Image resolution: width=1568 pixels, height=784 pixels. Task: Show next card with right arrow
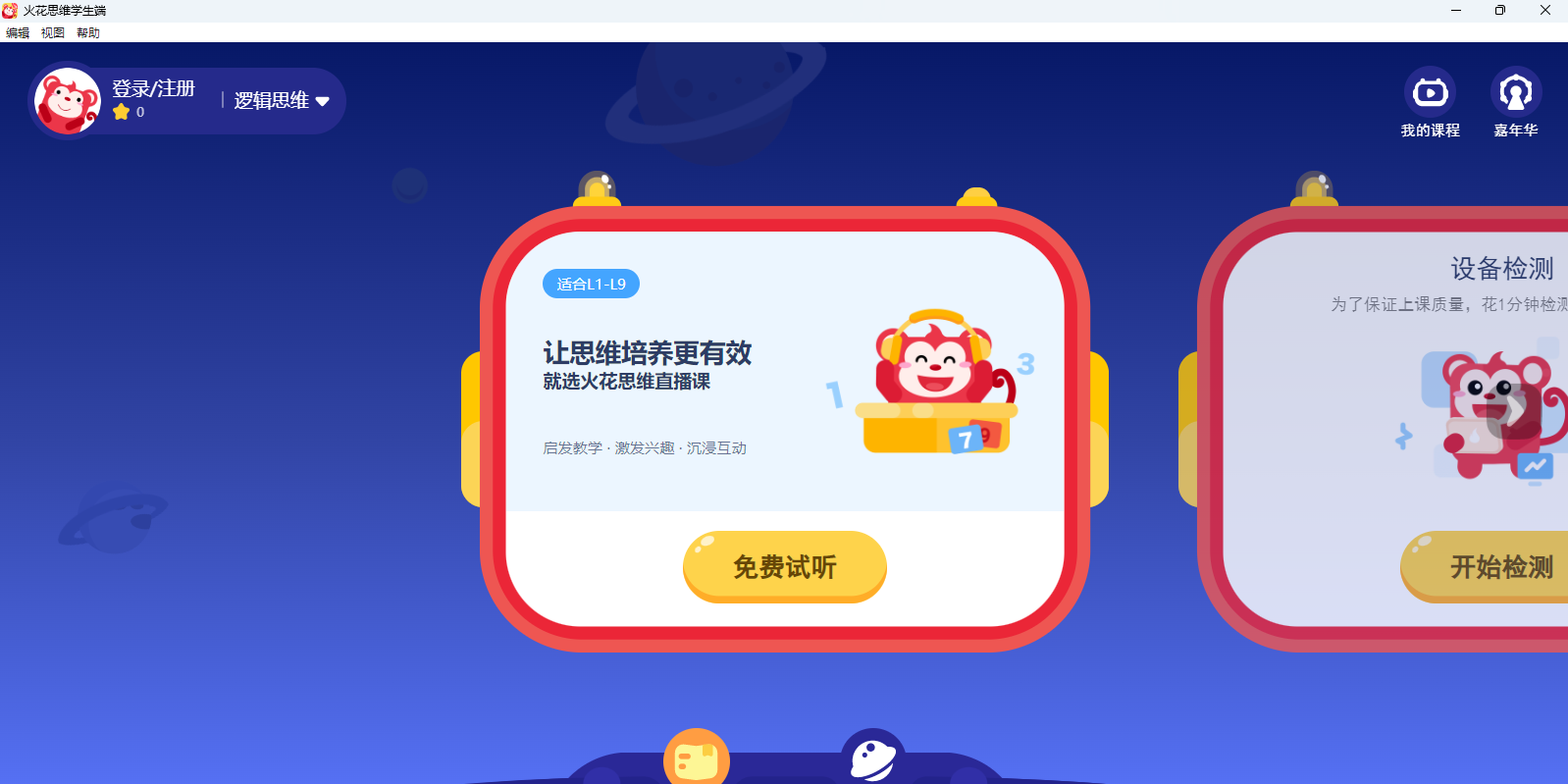point(1516,411)
